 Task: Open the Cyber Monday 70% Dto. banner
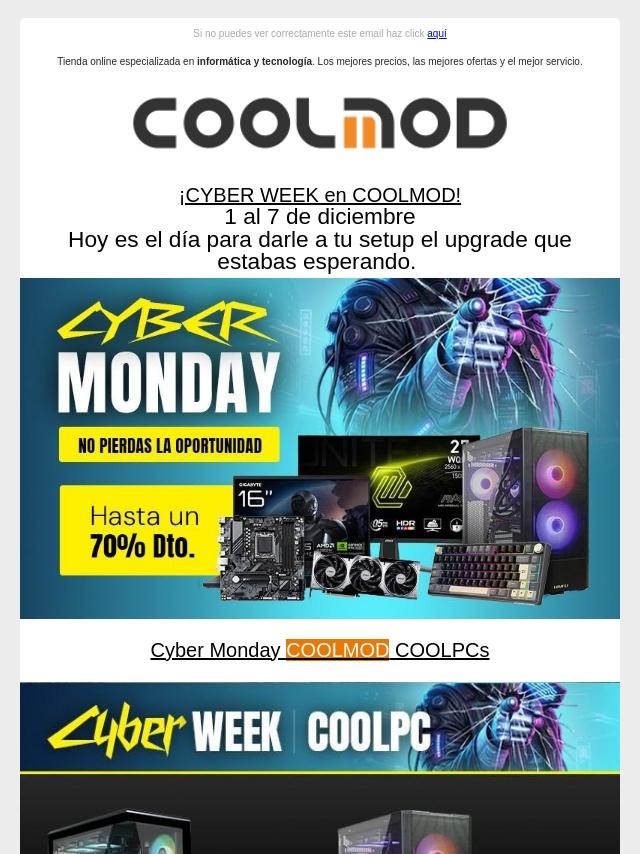(320, 448)
